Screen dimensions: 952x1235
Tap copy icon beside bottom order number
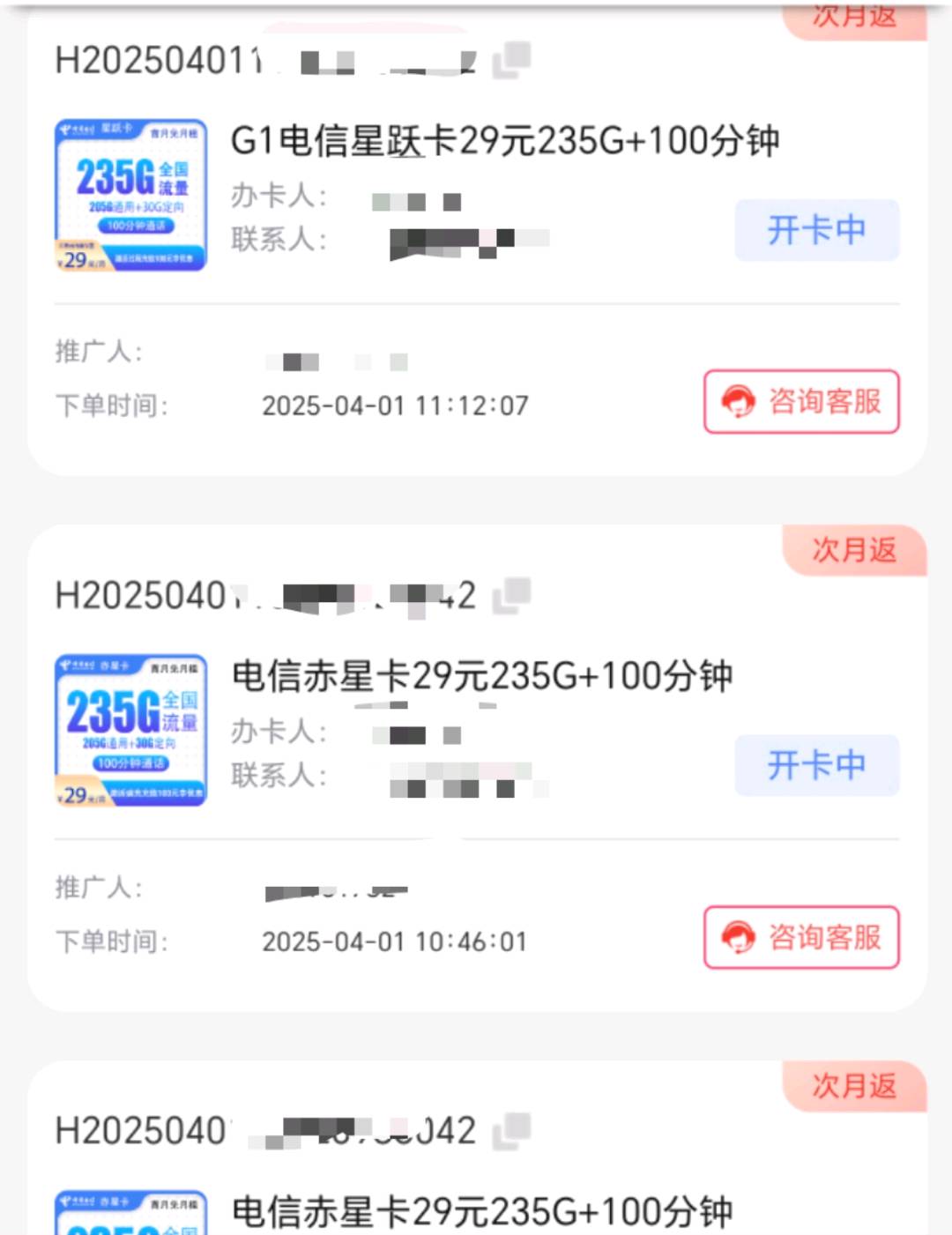[511, 1131]
